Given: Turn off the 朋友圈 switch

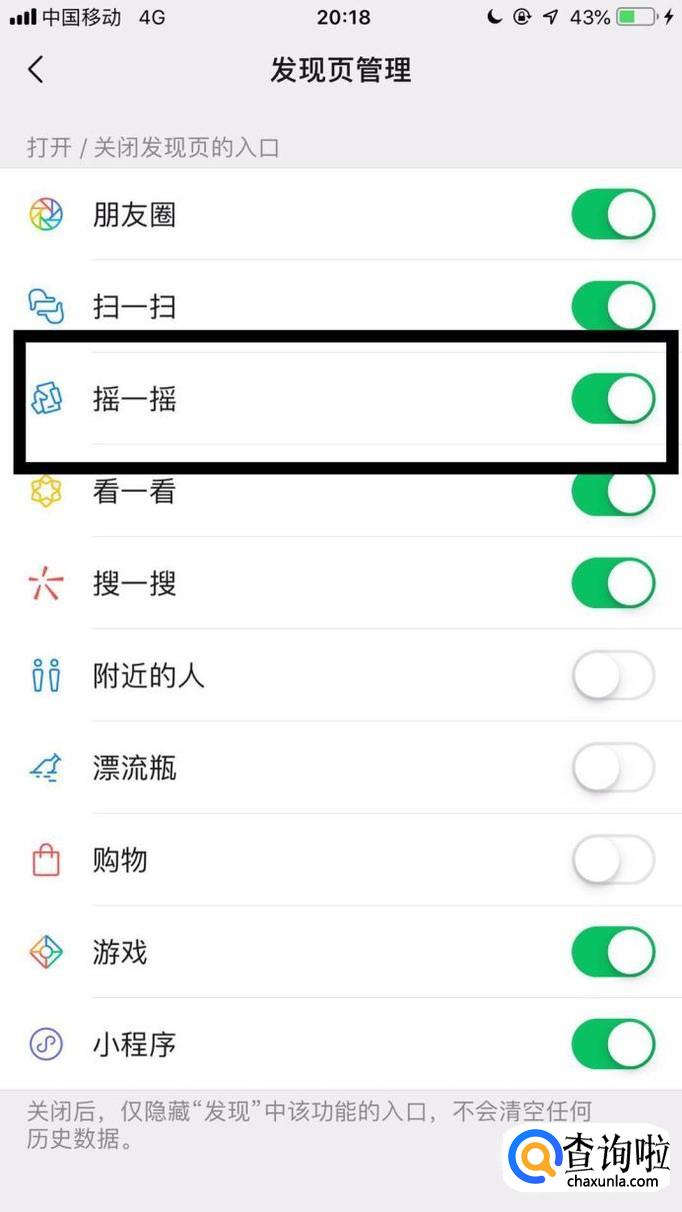Looking at the screenshot, I should tap(613, 215).
